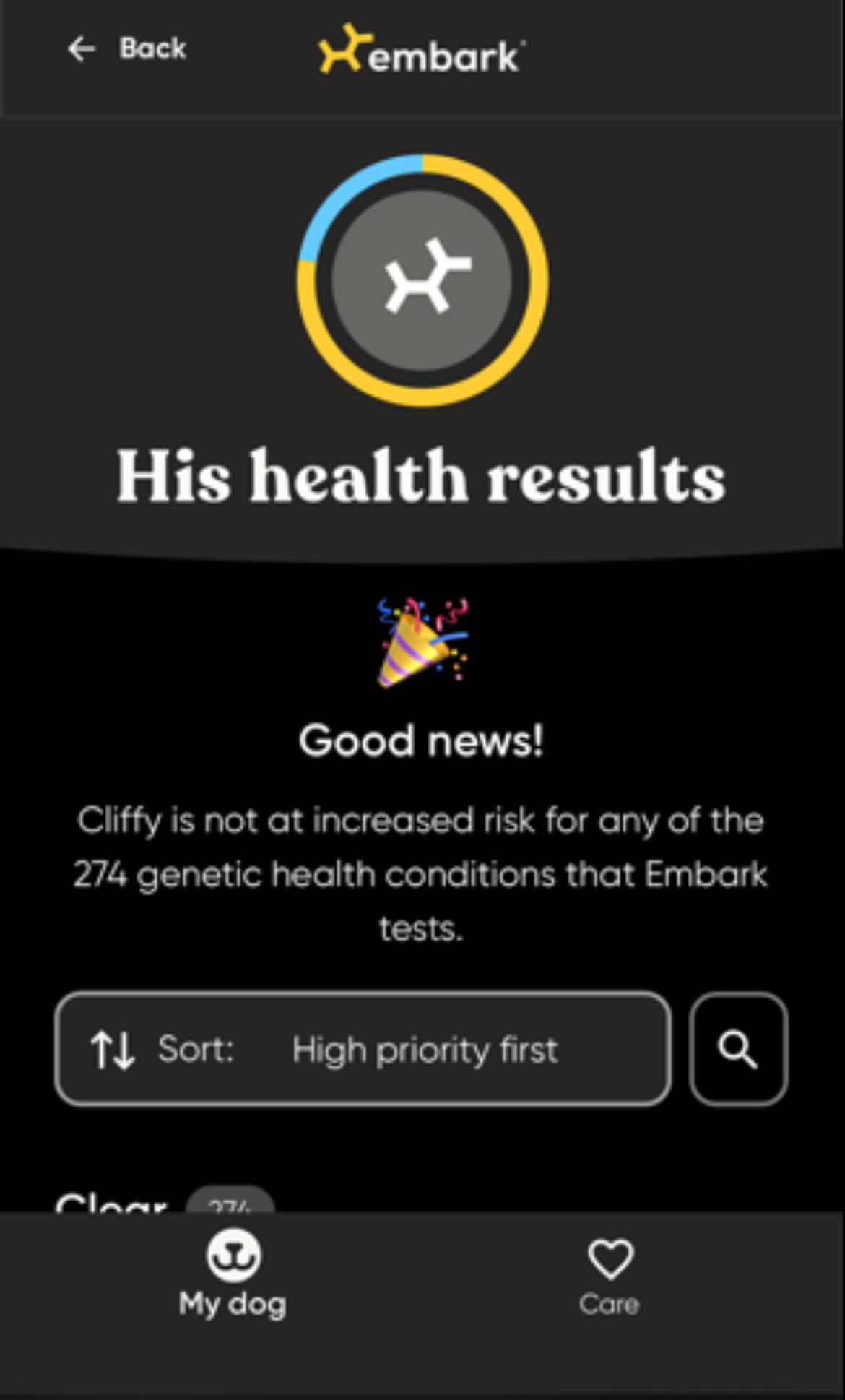Search the health conditions list
The image size is (845, 1400).
click(738, 1048)
